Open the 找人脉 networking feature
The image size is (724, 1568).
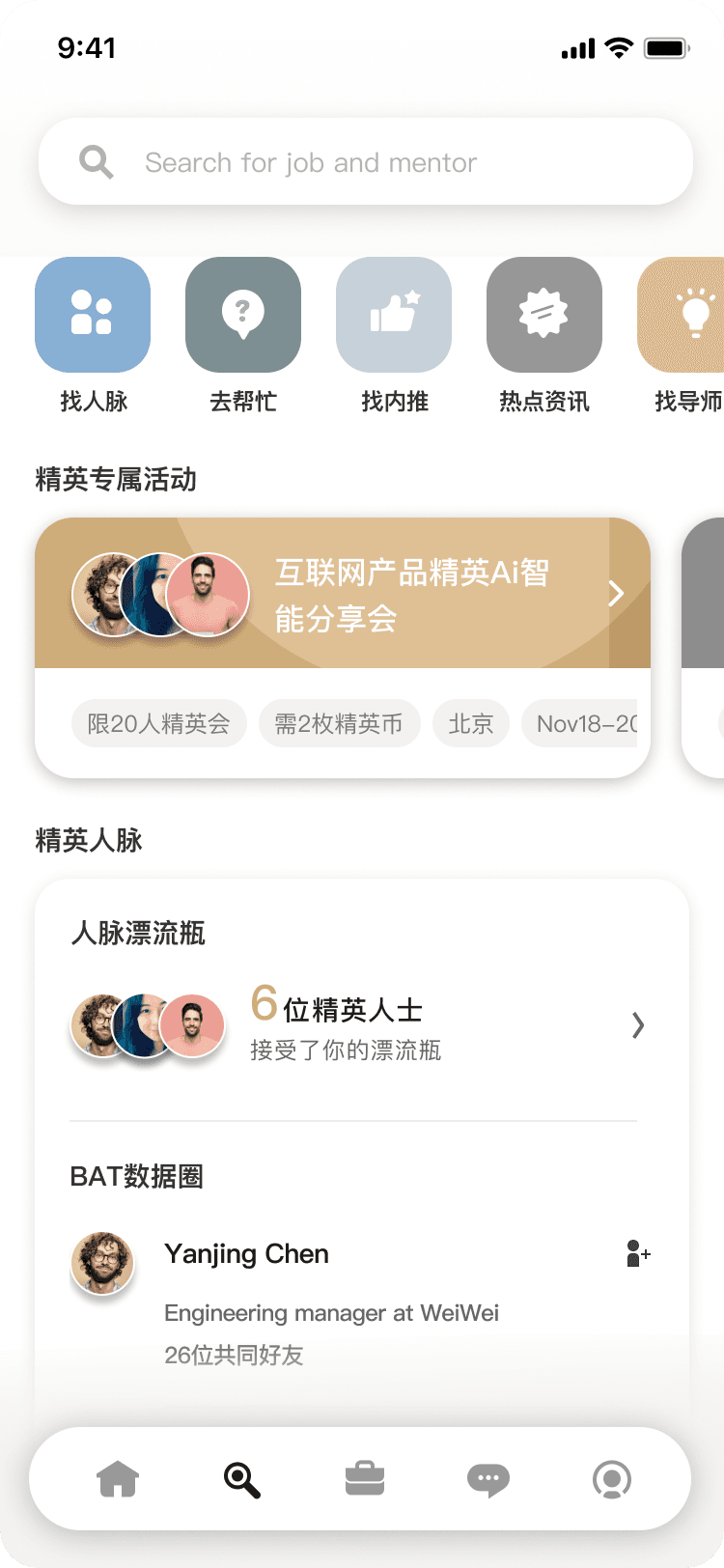[x=92, y=315]
